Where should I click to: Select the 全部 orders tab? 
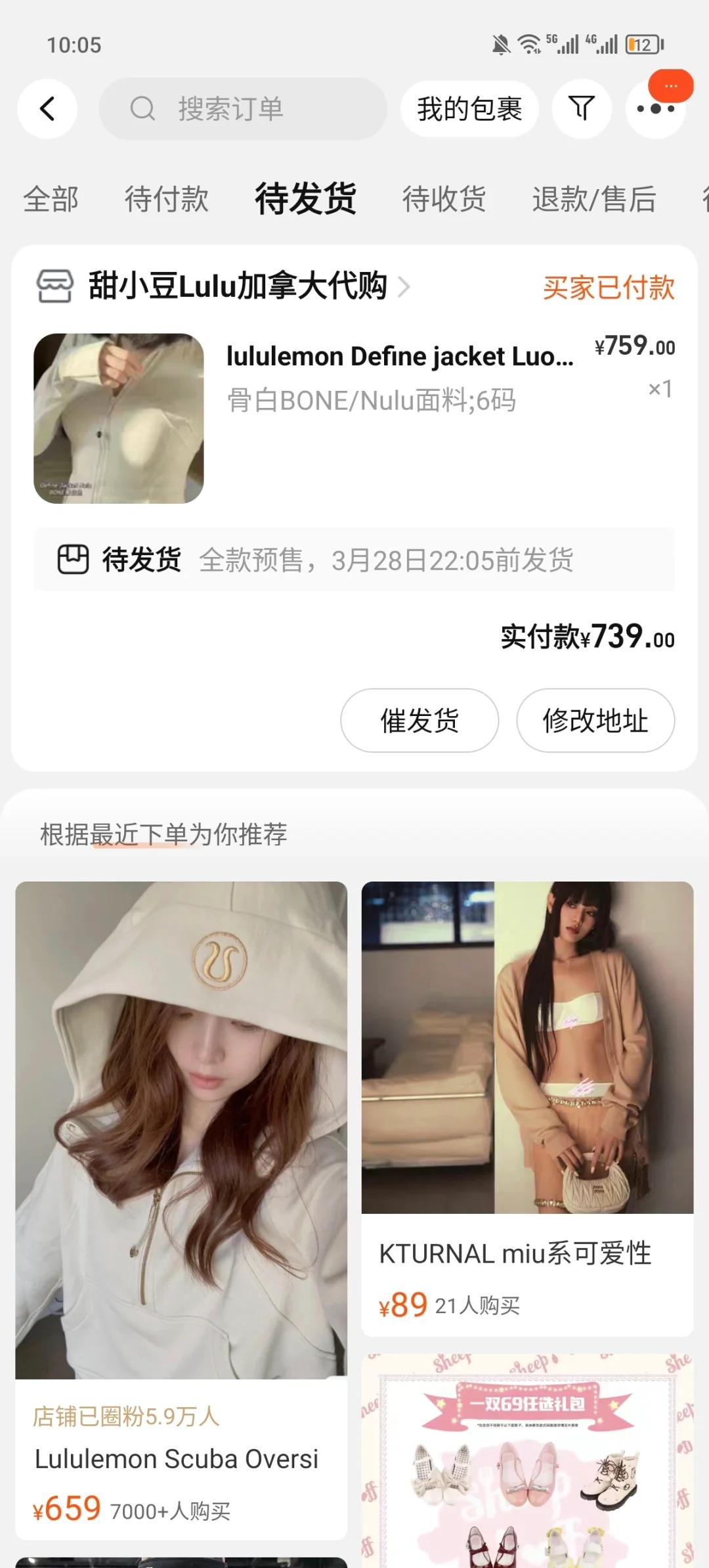pyautogui.click(x=51, y=199)
